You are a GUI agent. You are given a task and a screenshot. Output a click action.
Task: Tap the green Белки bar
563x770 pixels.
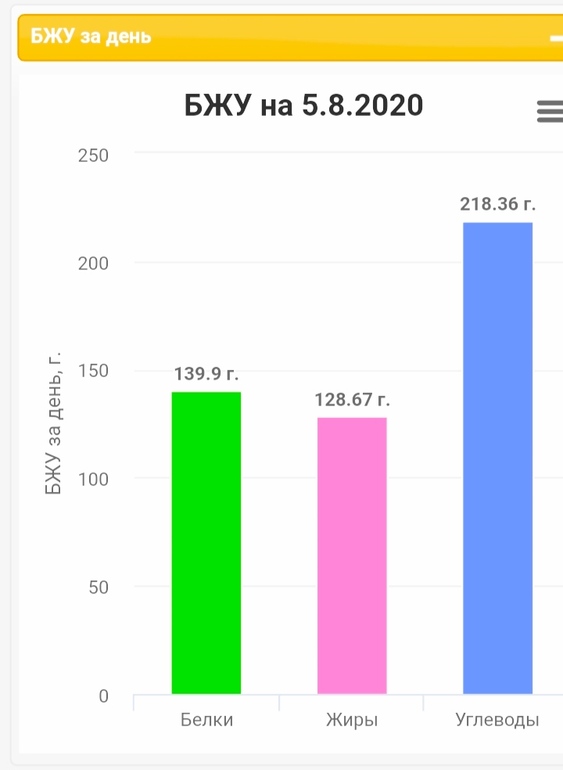point(206,543)
